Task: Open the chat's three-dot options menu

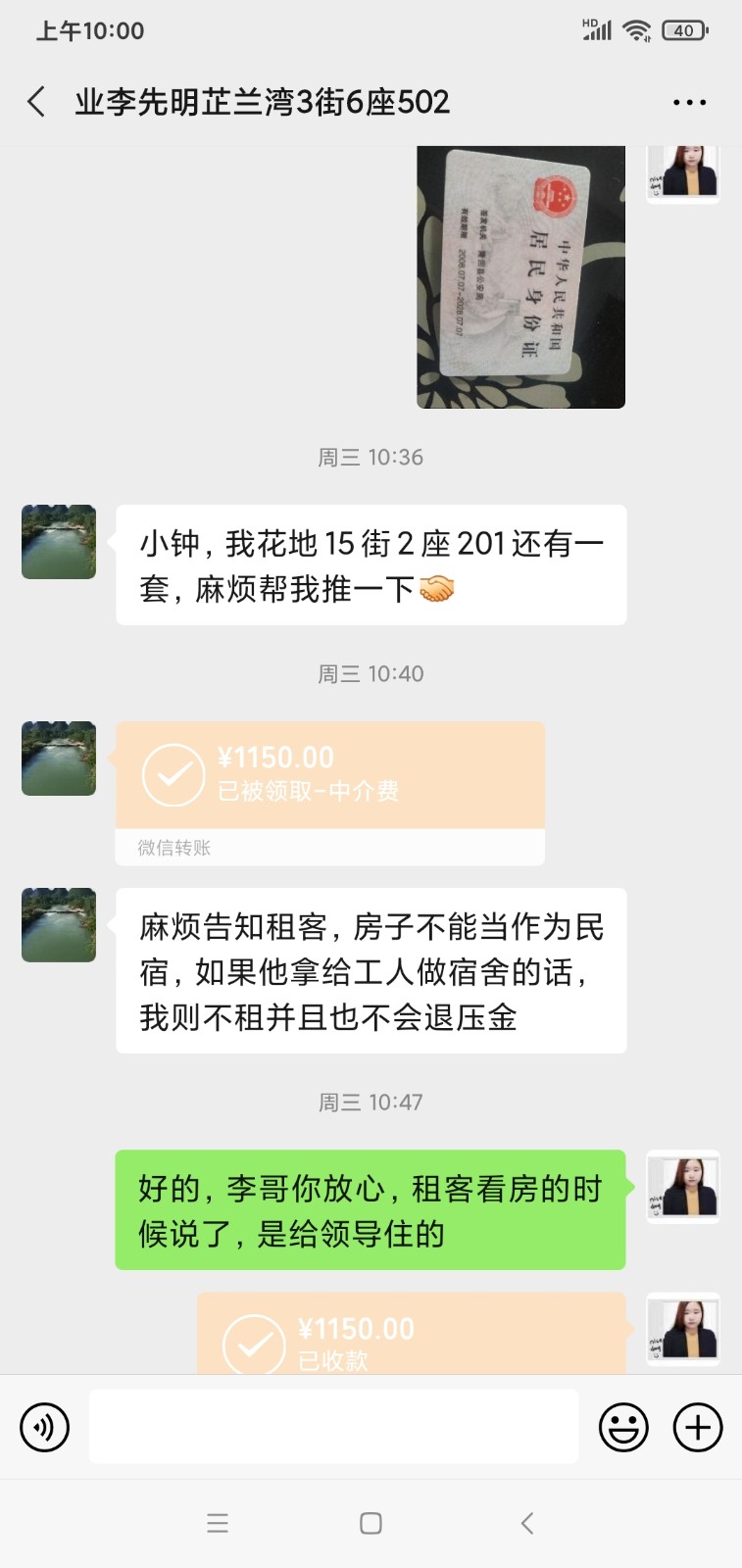Action: point(689,102)
